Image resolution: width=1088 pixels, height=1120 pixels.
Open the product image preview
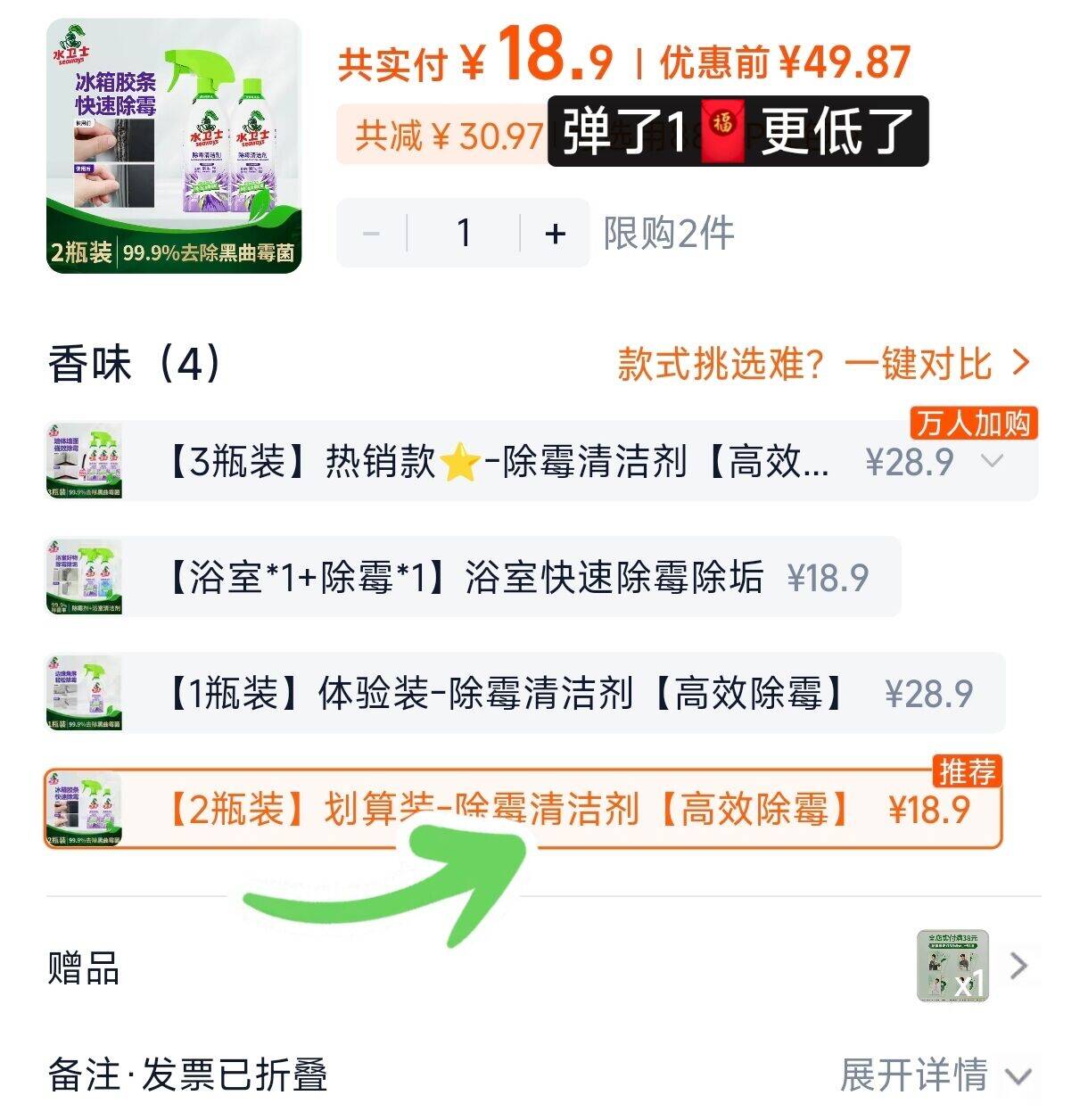click(x=174, y=146)
